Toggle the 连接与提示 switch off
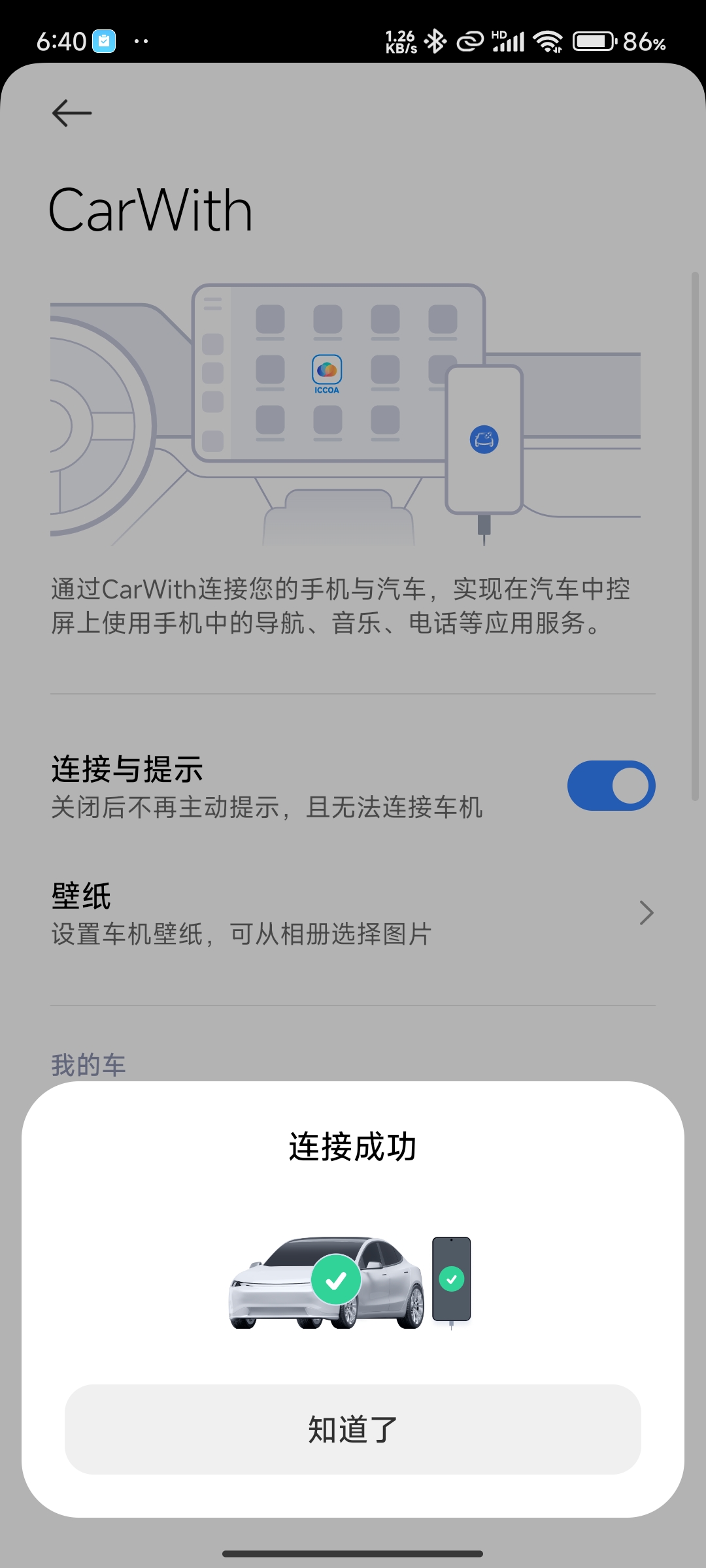706x1568 pixels. (611, 785)
